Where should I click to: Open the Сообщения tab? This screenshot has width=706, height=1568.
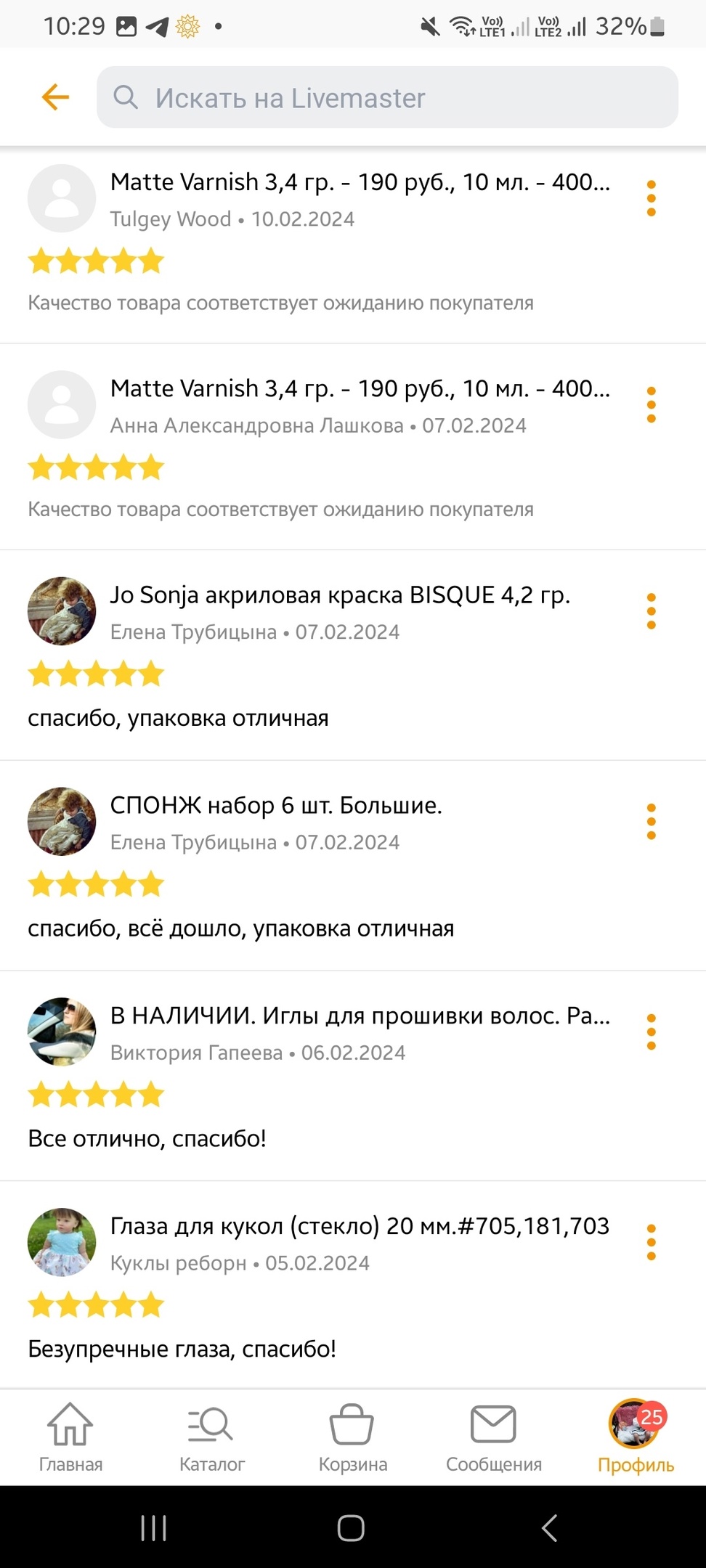pyautogui.click(x=494, y=1438)
